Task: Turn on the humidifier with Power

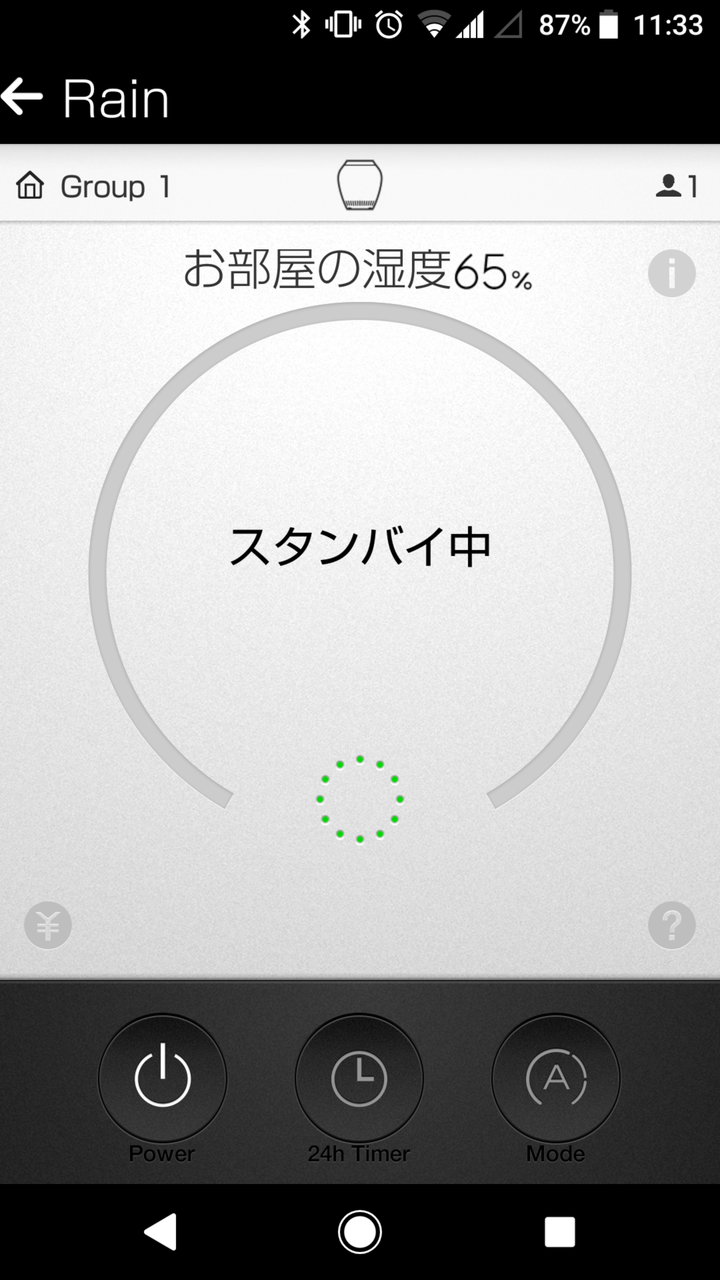Action: [162, 1079]
